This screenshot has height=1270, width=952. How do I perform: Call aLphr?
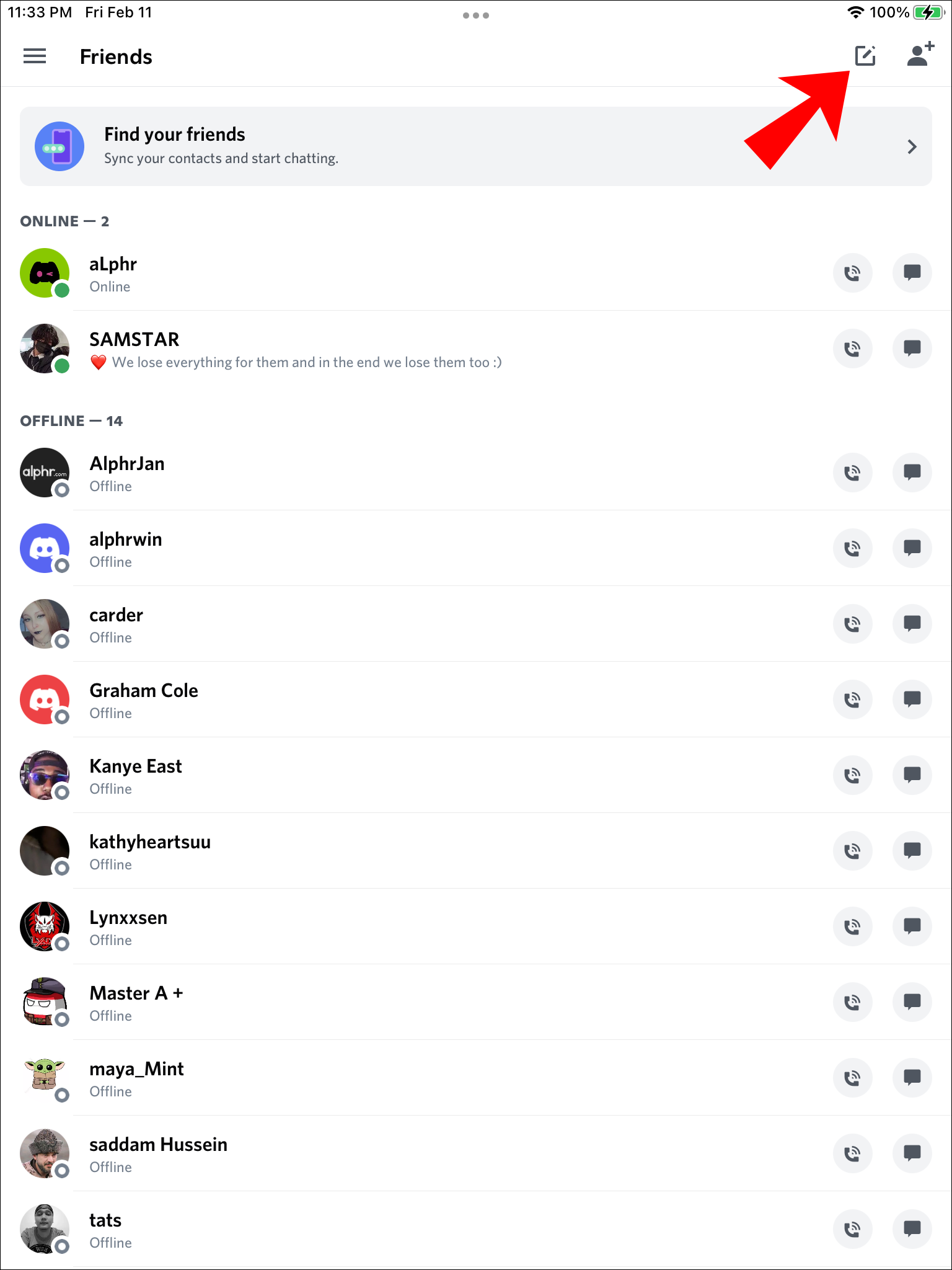[x=852, y=273]
